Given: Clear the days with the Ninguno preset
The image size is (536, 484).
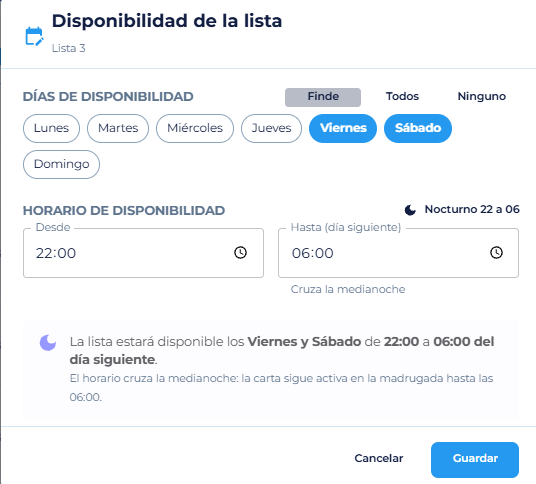Looking at the screenshot, I should coord(481,96).
